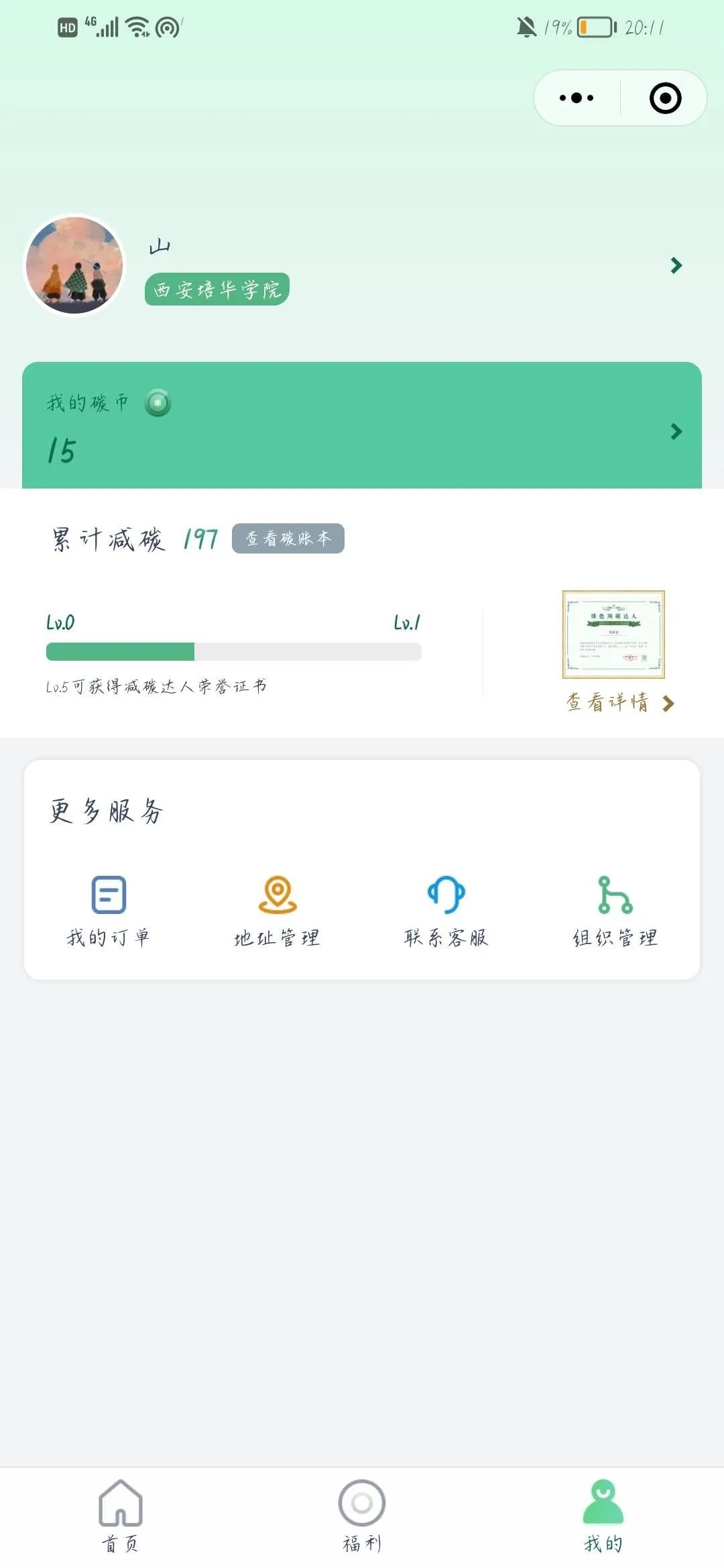The height and width of the screenshot is (1568, 724).
Task: Tap the 查看碳账本 button
Action: point(288,539)
